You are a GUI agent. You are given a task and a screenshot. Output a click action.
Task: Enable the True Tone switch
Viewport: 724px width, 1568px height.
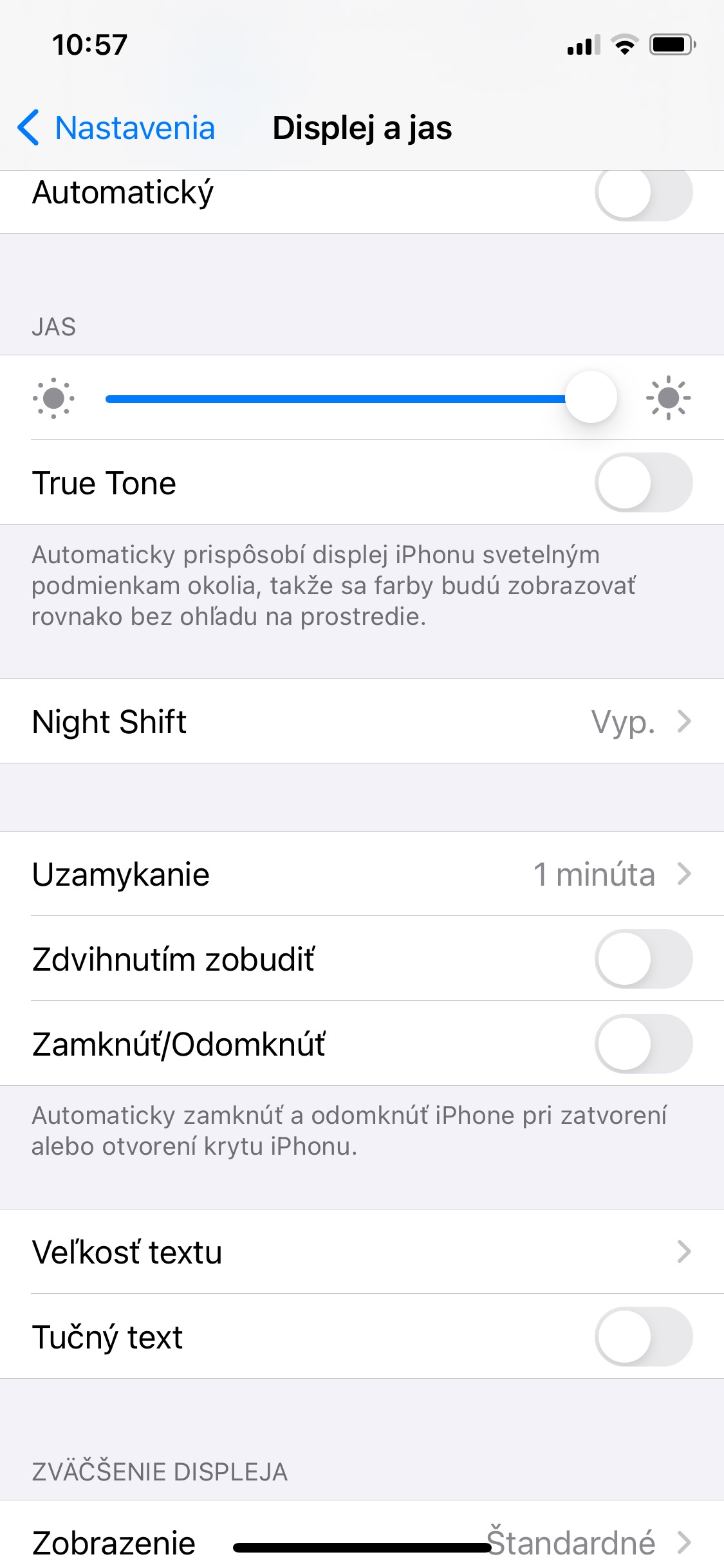tap(643, 482)
